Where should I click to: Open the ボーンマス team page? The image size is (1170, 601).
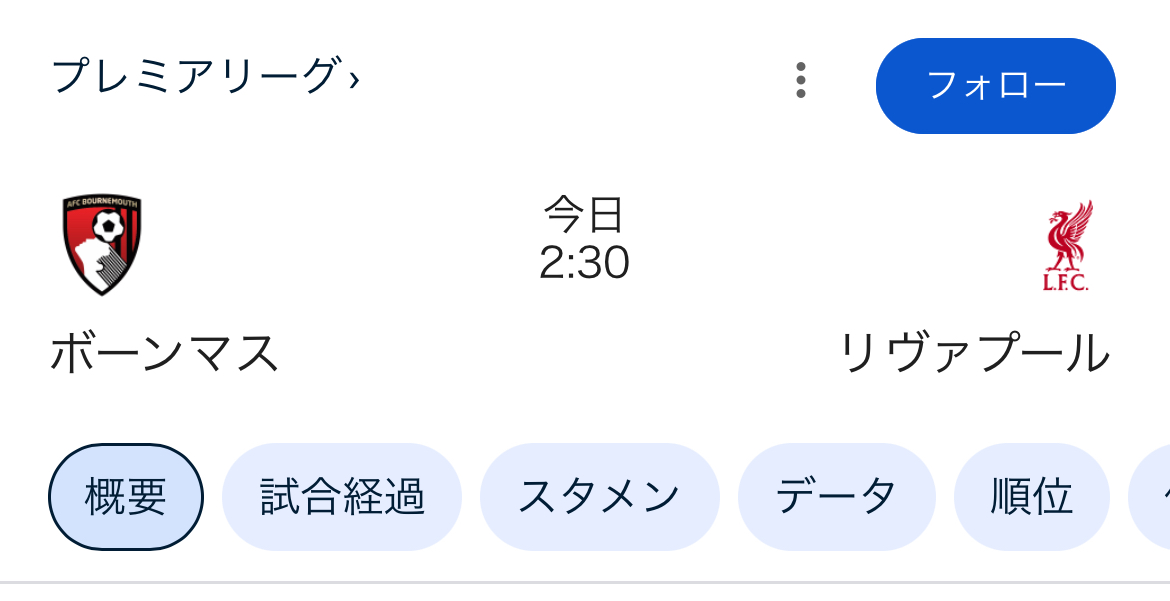pos(164,353)
